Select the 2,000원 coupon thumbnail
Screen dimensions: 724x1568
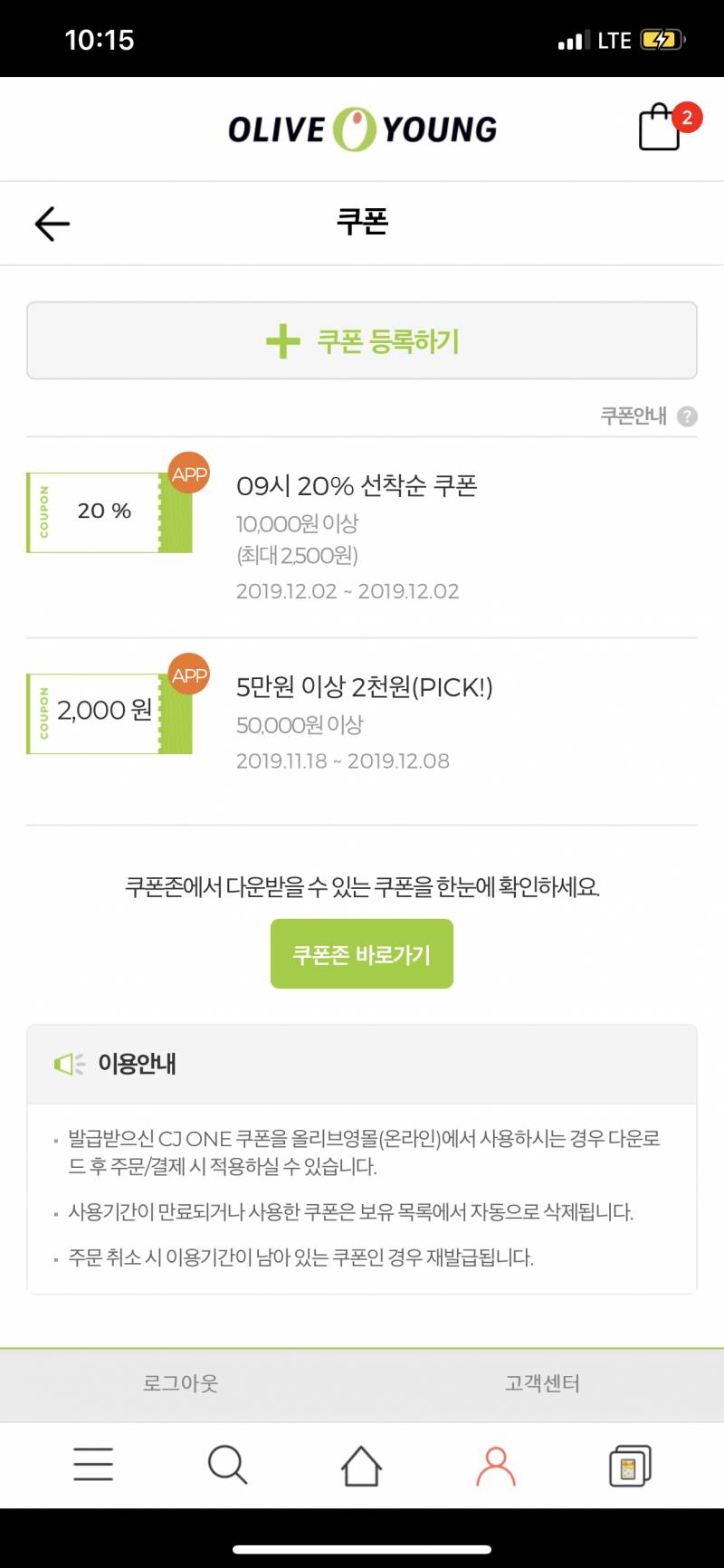point(109,712)
